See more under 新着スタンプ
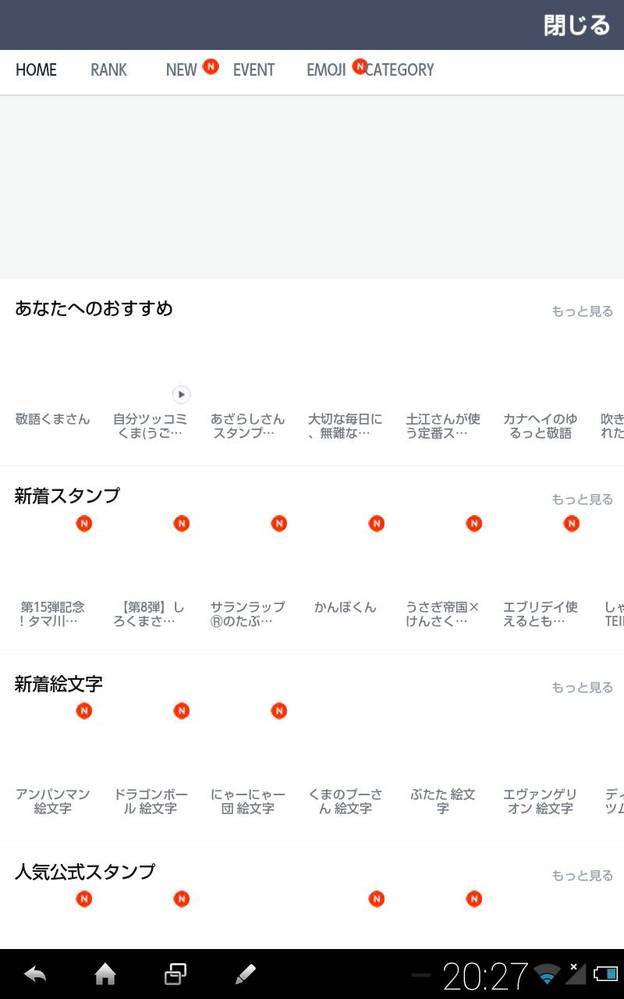Screen dimensions: 624x999 (x=582, y=499)
